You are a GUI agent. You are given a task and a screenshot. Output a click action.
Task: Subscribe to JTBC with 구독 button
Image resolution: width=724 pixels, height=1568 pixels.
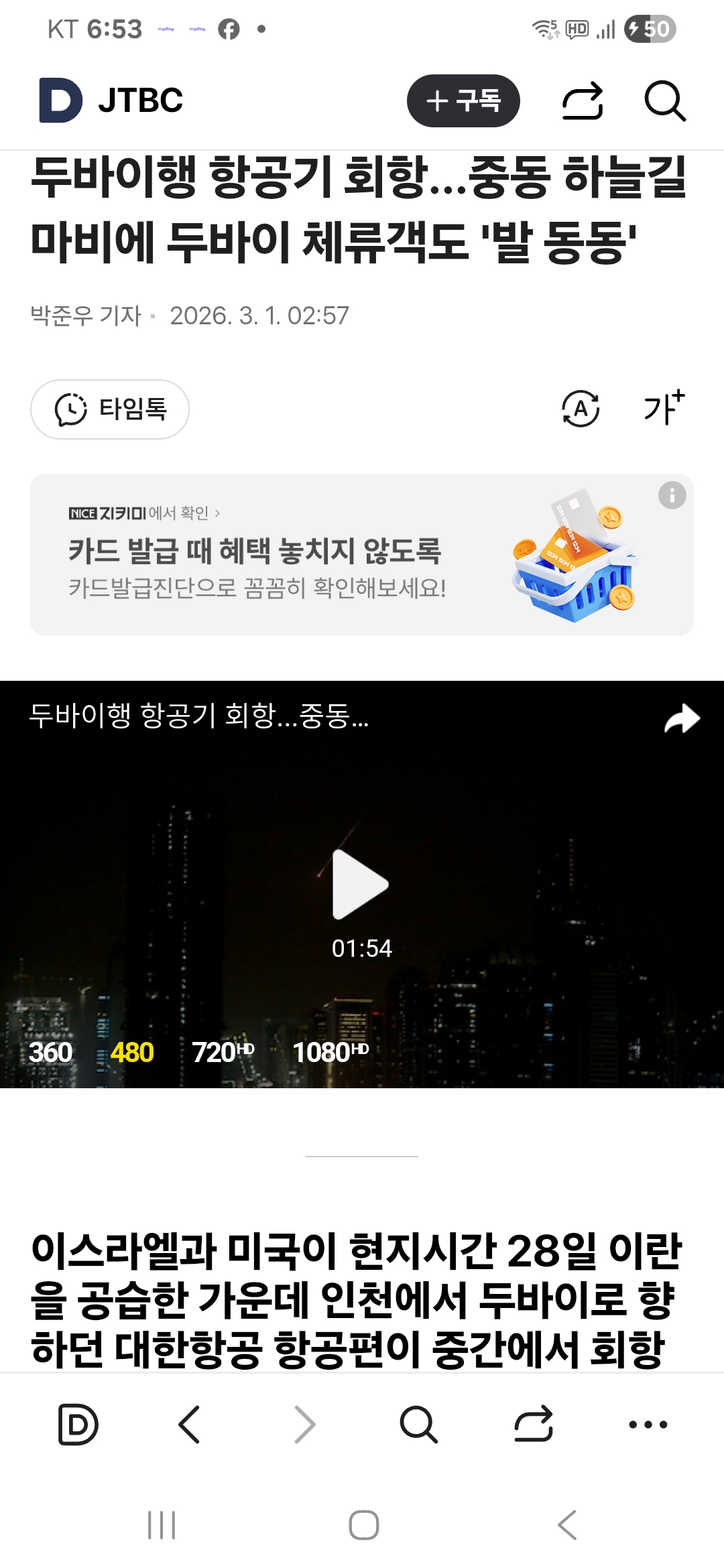463,101
